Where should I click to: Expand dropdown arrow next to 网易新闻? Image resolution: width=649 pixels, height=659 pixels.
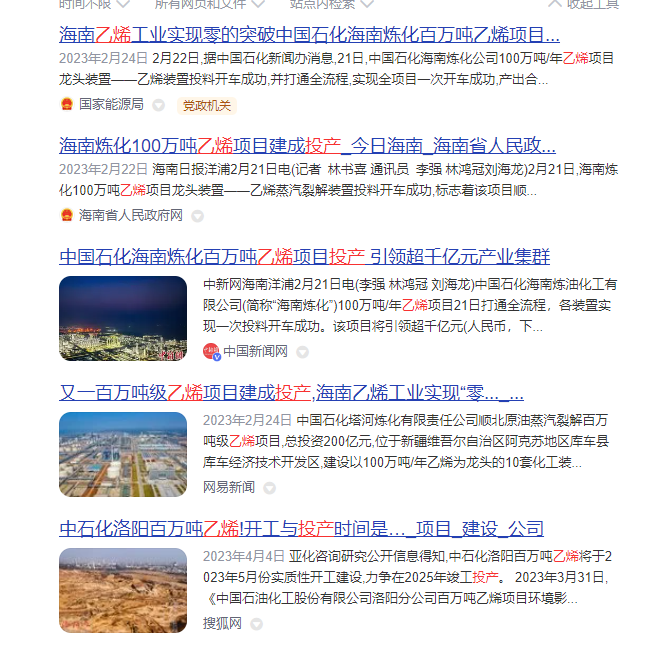pos(269,488)
